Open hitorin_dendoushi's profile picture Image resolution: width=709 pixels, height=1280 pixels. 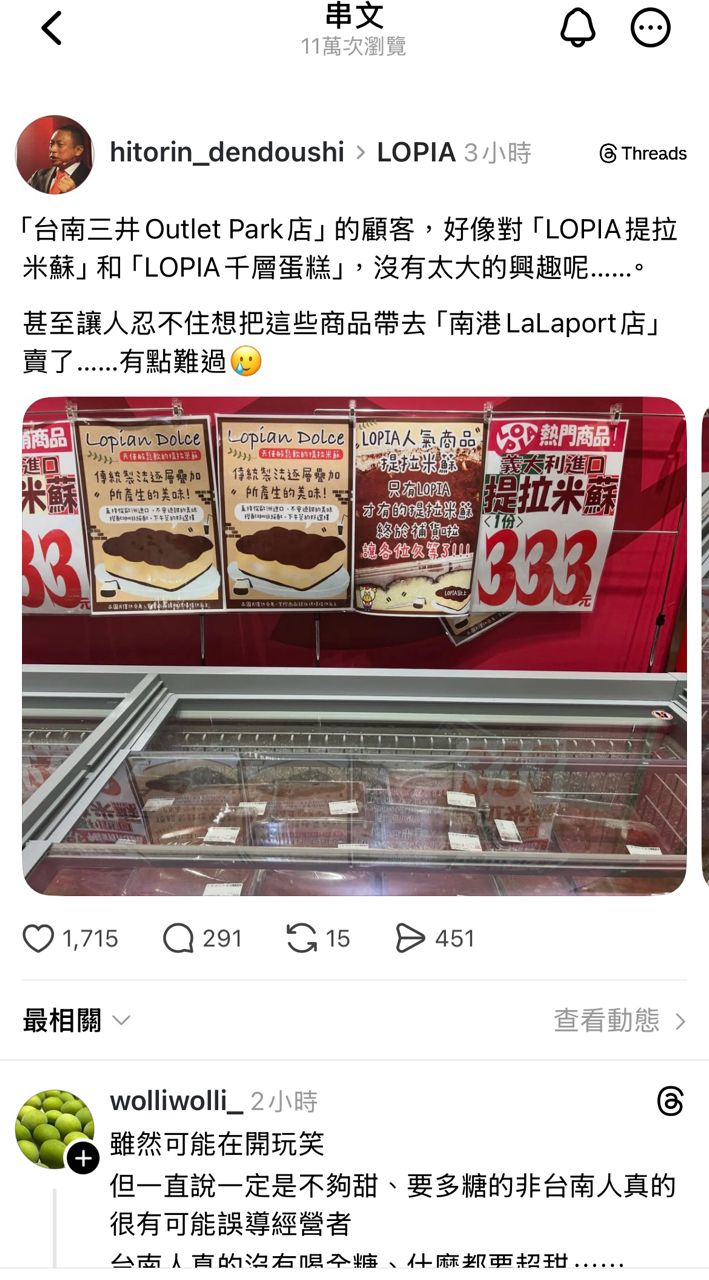[54, 154]
